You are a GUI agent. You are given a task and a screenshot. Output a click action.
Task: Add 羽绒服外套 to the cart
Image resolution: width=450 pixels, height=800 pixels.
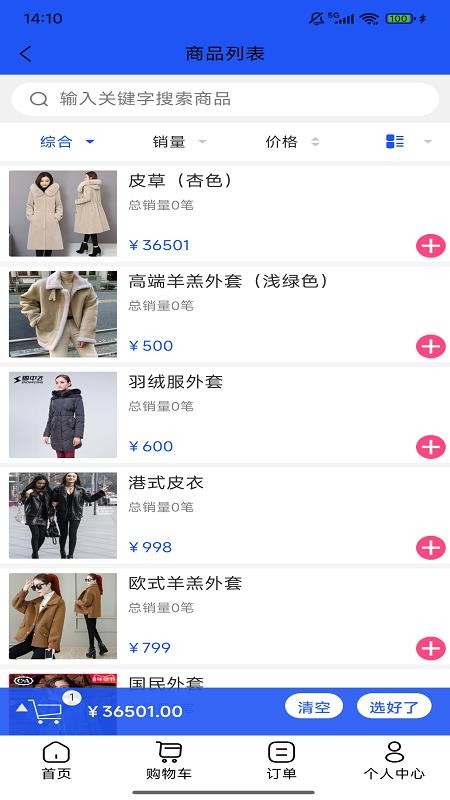point(431,447)
